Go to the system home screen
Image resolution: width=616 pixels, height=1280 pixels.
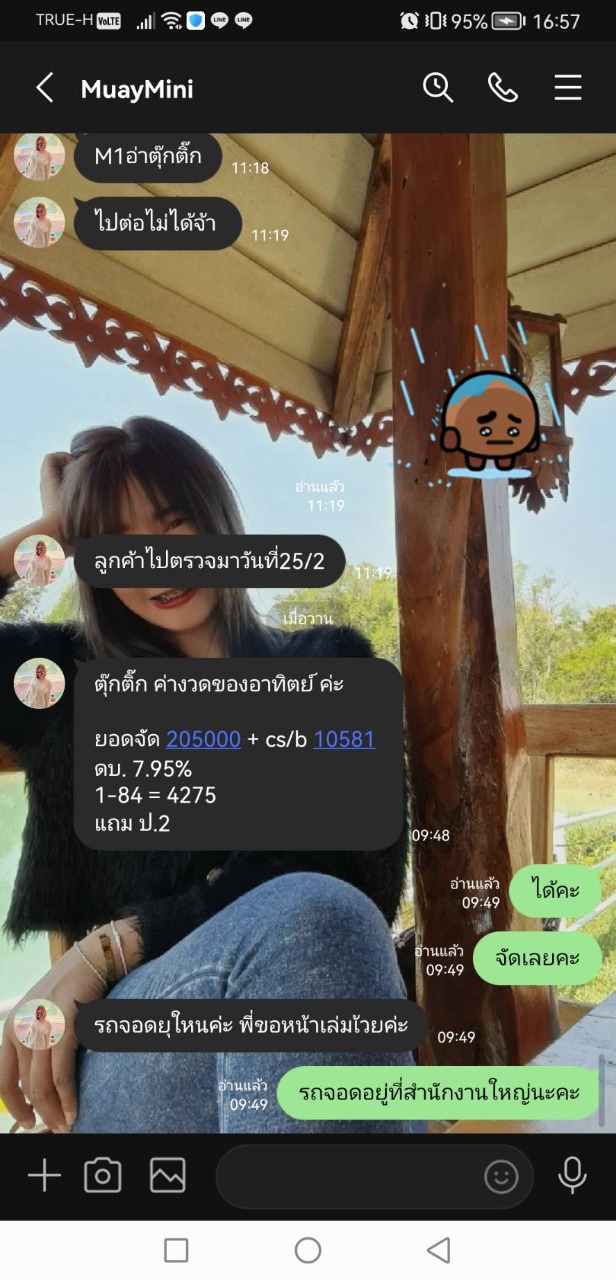[308, 1250]
